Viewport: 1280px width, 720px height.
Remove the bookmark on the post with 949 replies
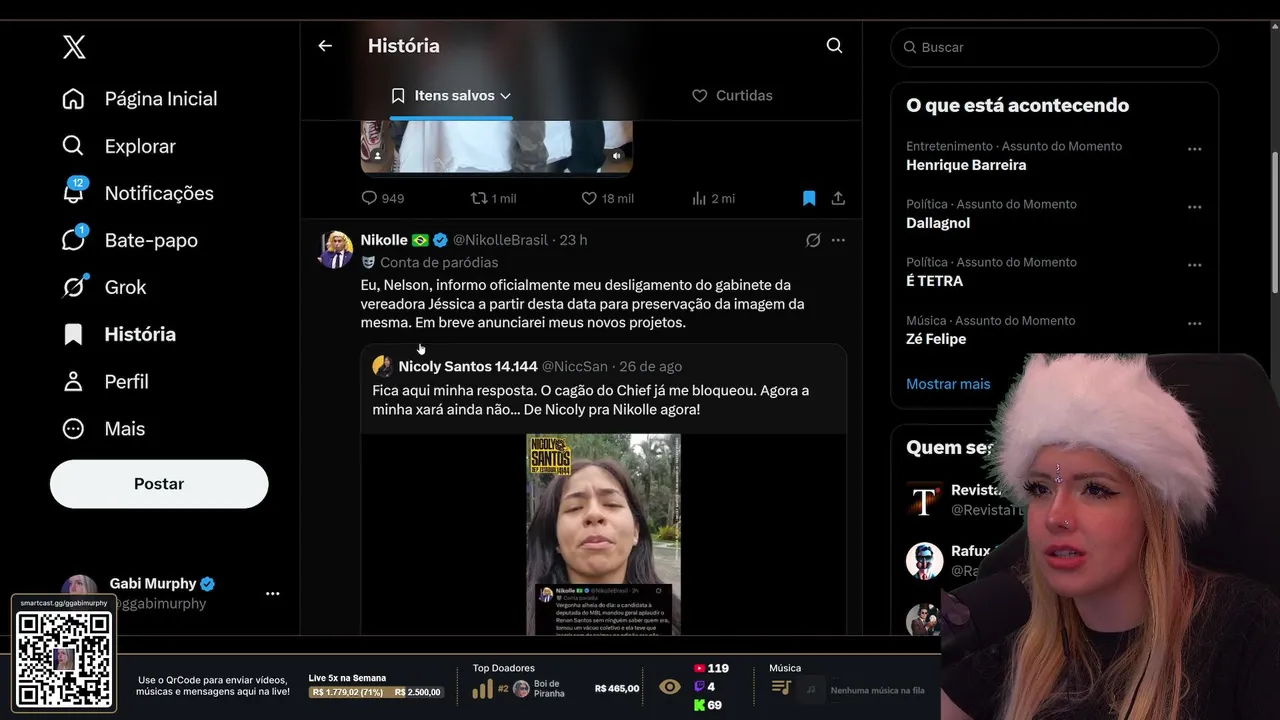[809, 198]
